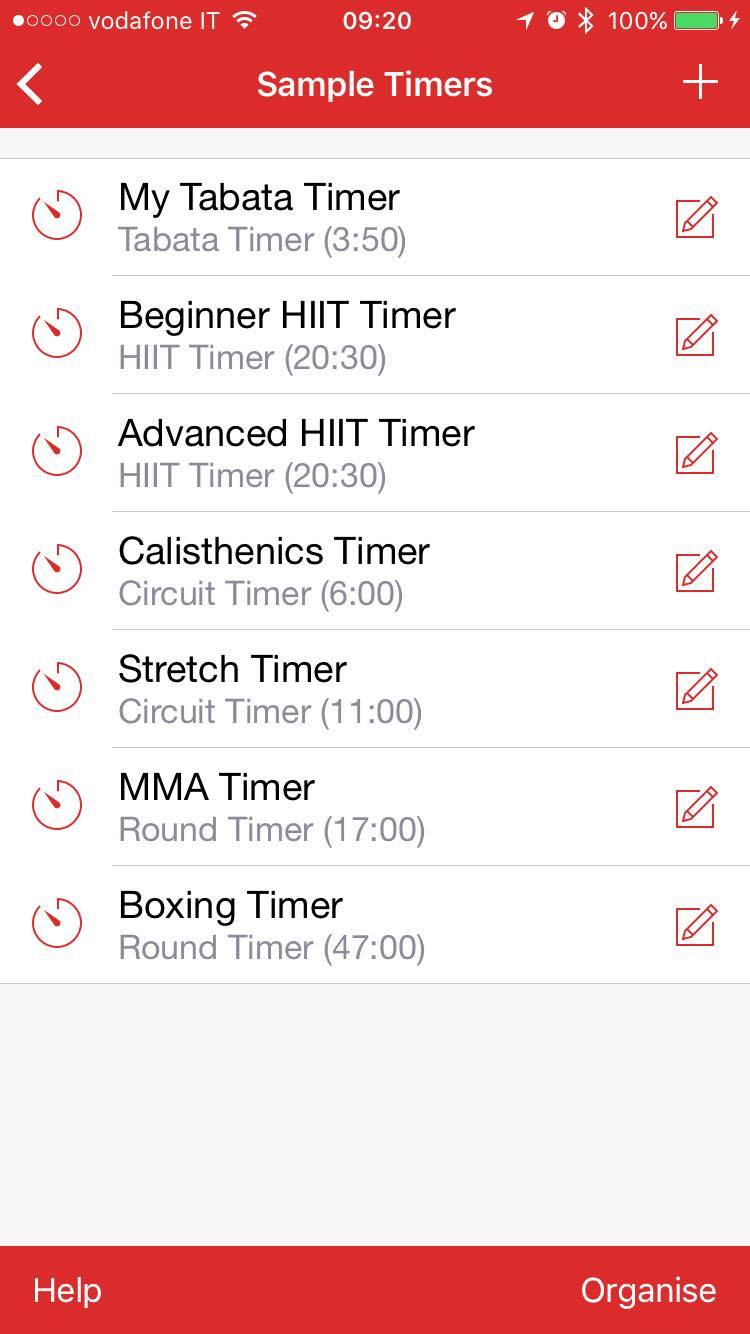This screenshot has height=1334, width=750.
Task: Edit My Tabata Timer
Action: point(697,217)
